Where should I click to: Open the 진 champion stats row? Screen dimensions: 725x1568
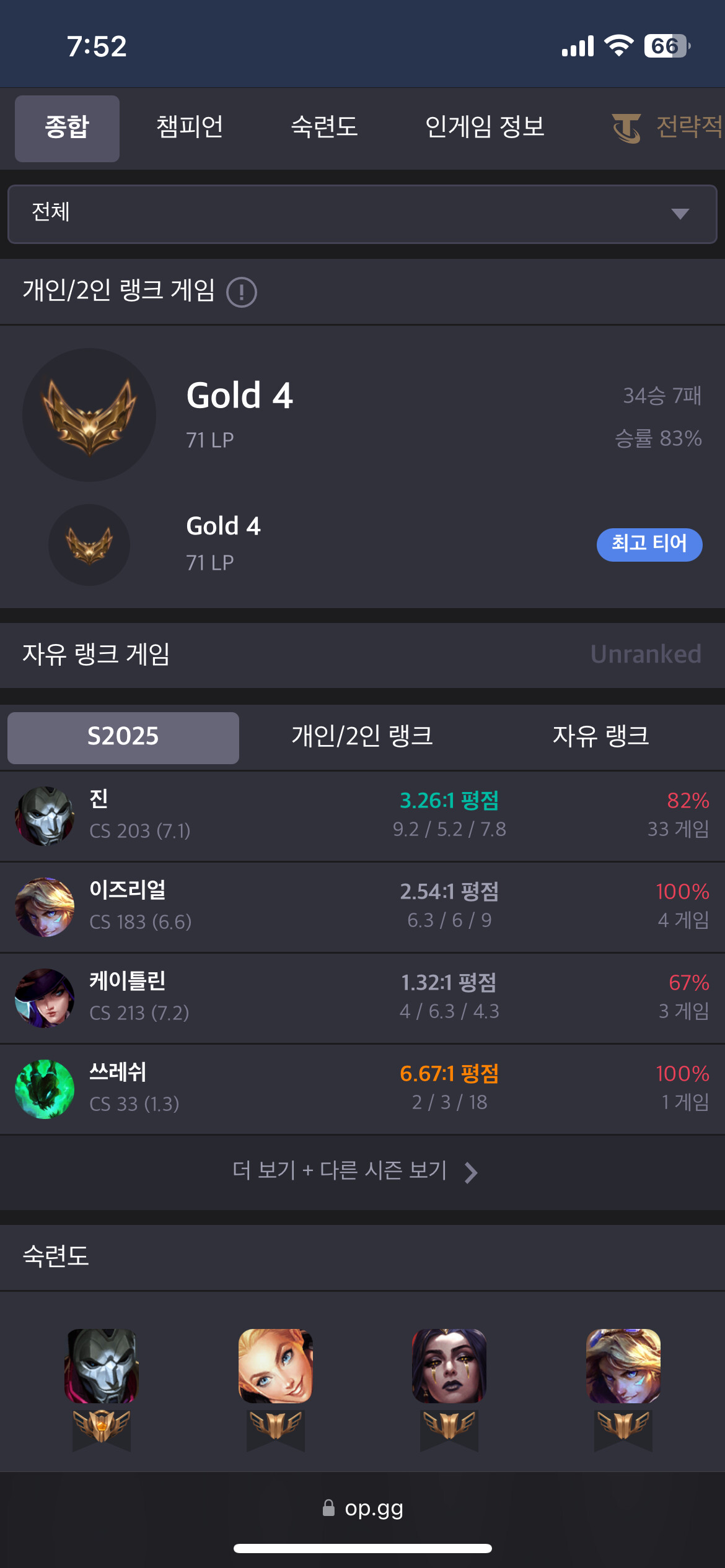pyautogui.click(x=362, y=816)
